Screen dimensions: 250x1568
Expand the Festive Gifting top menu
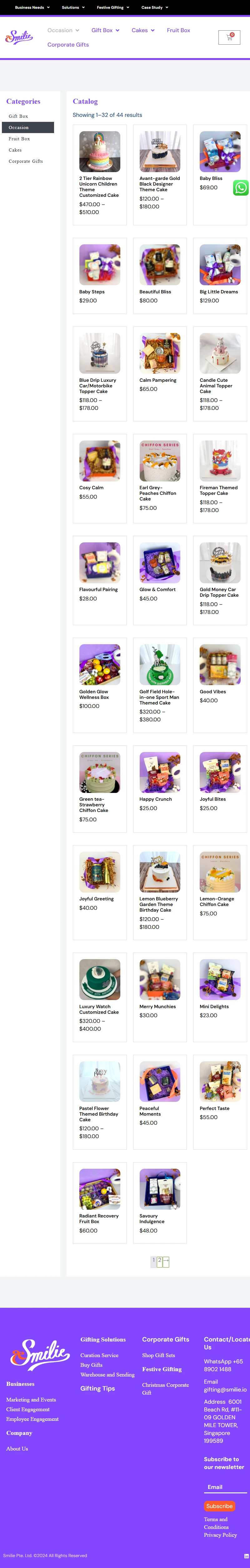click(x=112, y=7)
